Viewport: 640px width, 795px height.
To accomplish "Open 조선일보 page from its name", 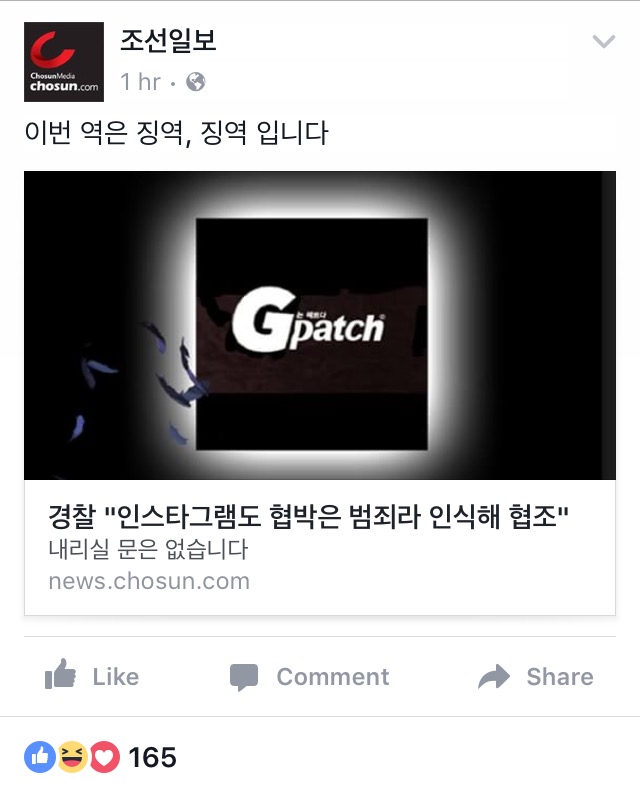I will click(x=168, y=41).
